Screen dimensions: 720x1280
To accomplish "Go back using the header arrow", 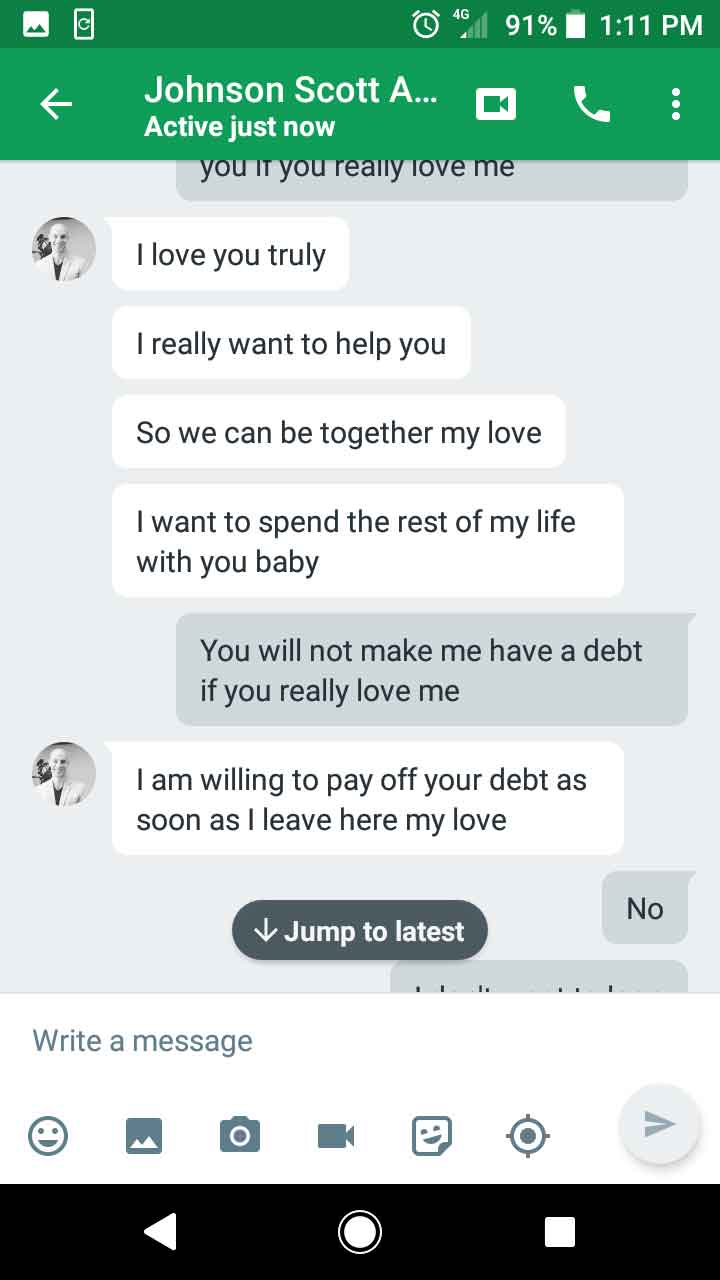I will tap(56, 104).
